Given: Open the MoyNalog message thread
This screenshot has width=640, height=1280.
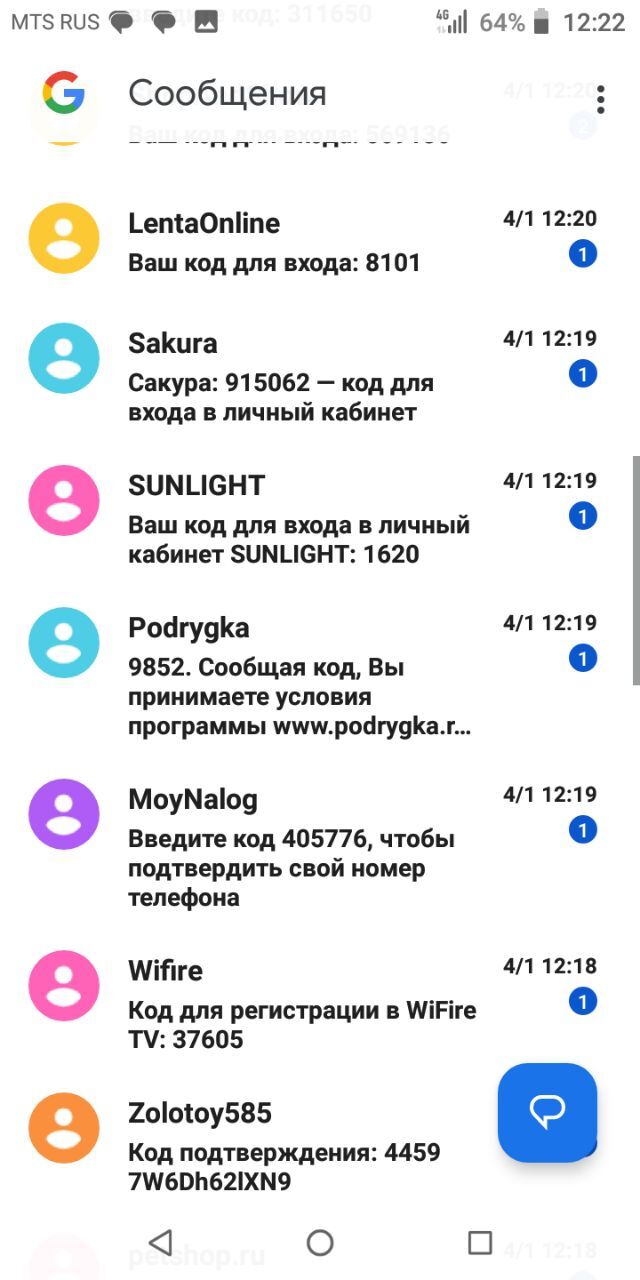Looking at the screenshot, I should (x=300, y=848).
